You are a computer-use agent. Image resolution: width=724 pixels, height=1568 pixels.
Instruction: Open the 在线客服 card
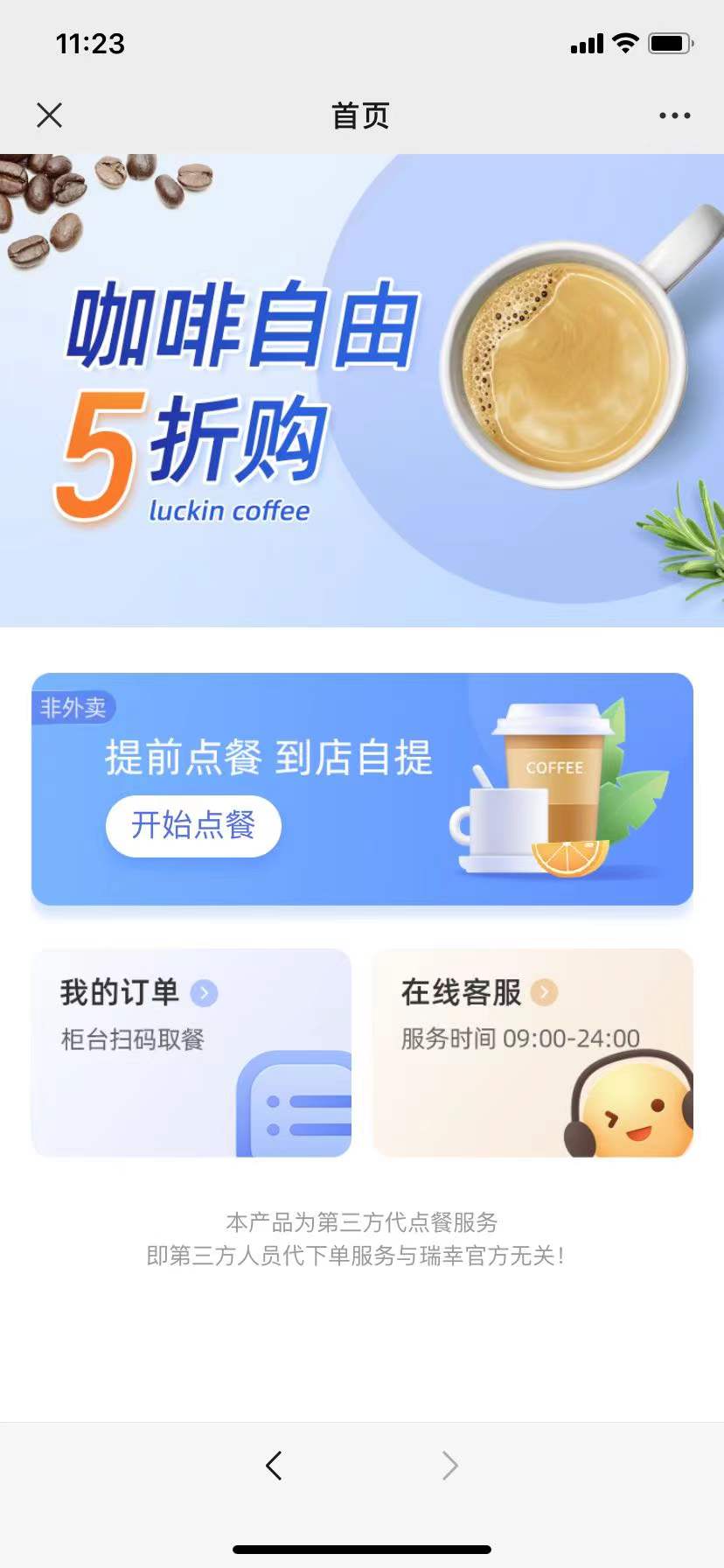[533, 1053]
